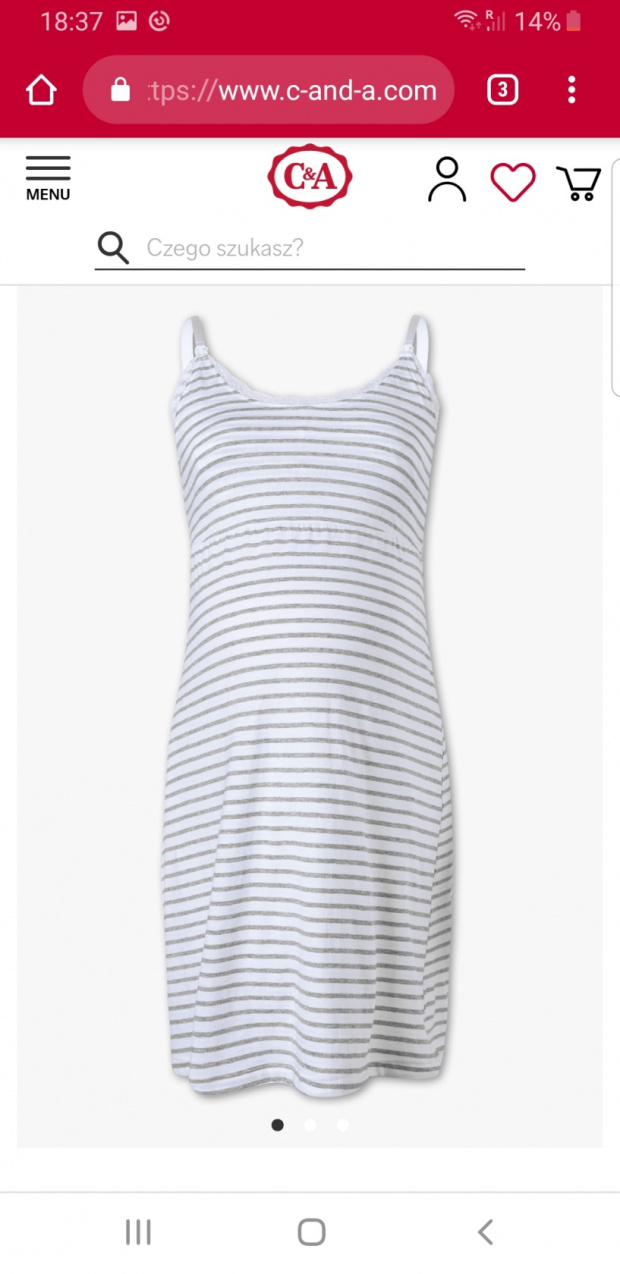Go back with the system back button
The image size is (620, 1274).
pos(485,1232)
